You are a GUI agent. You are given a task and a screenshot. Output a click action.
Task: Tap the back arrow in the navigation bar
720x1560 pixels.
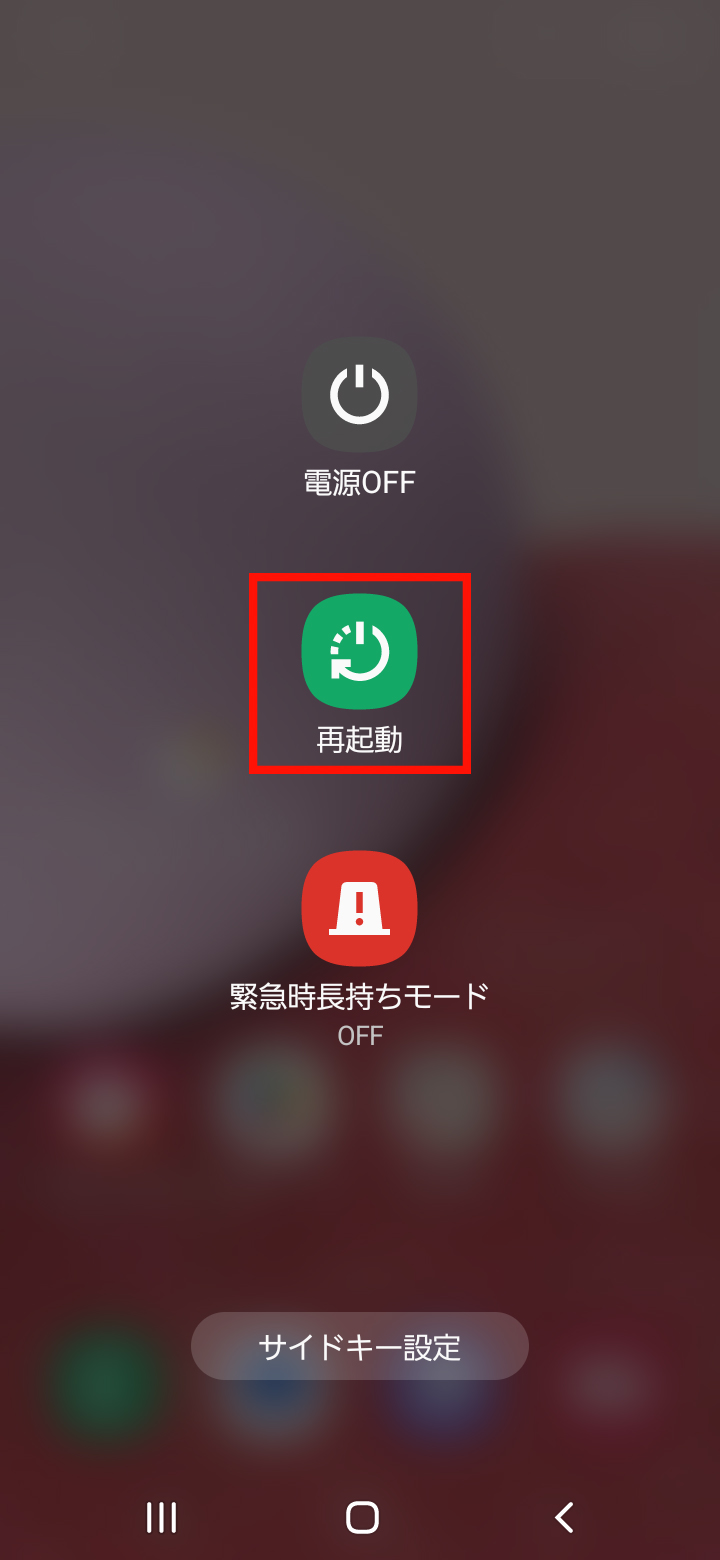click(x=563, y=1517)
